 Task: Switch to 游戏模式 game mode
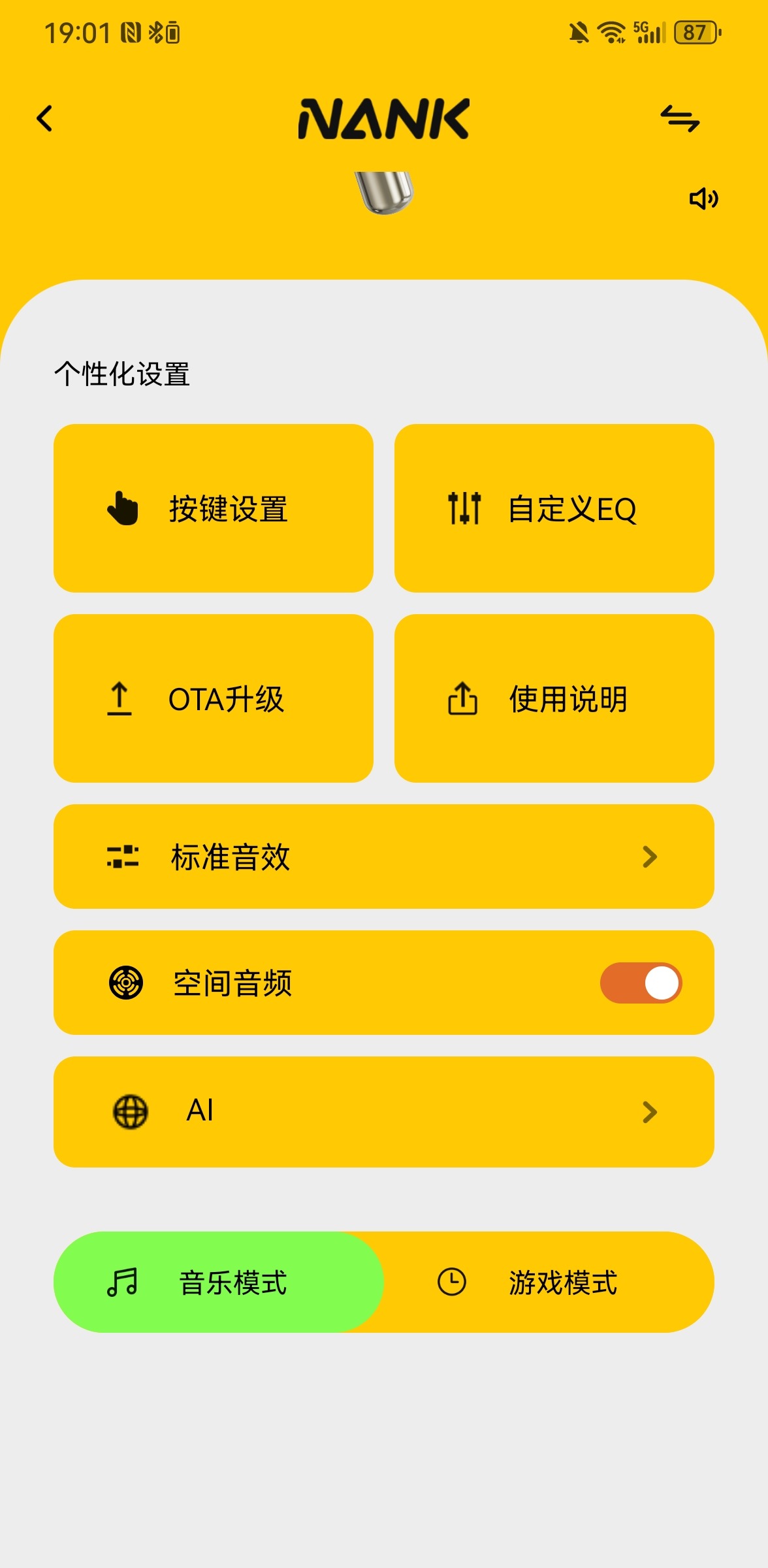click(549, 1282)
